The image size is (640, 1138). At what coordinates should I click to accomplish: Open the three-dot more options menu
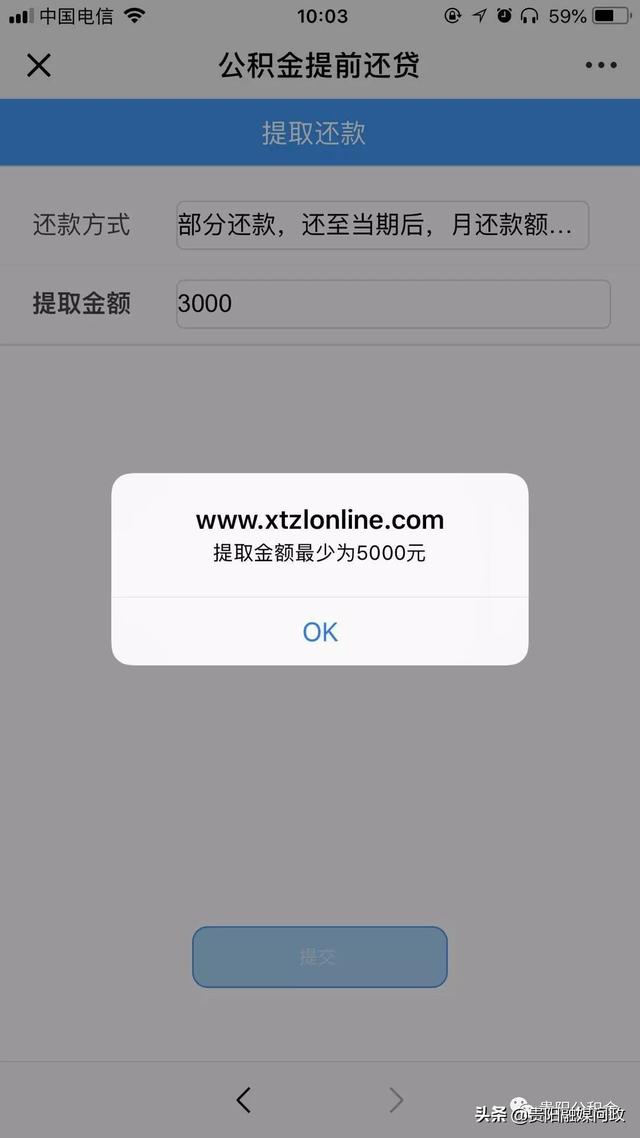(x=601, y=66)
